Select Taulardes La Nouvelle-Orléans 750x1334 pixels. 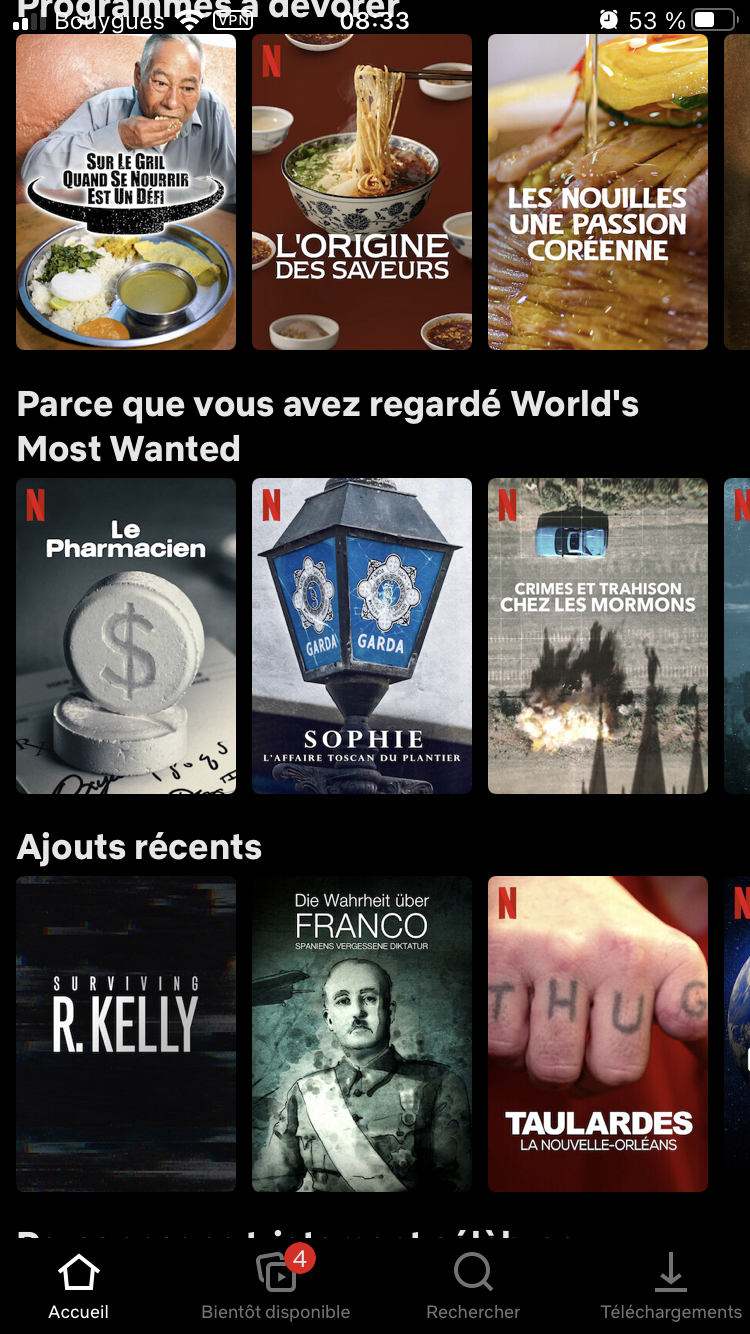click(598, 1034)
